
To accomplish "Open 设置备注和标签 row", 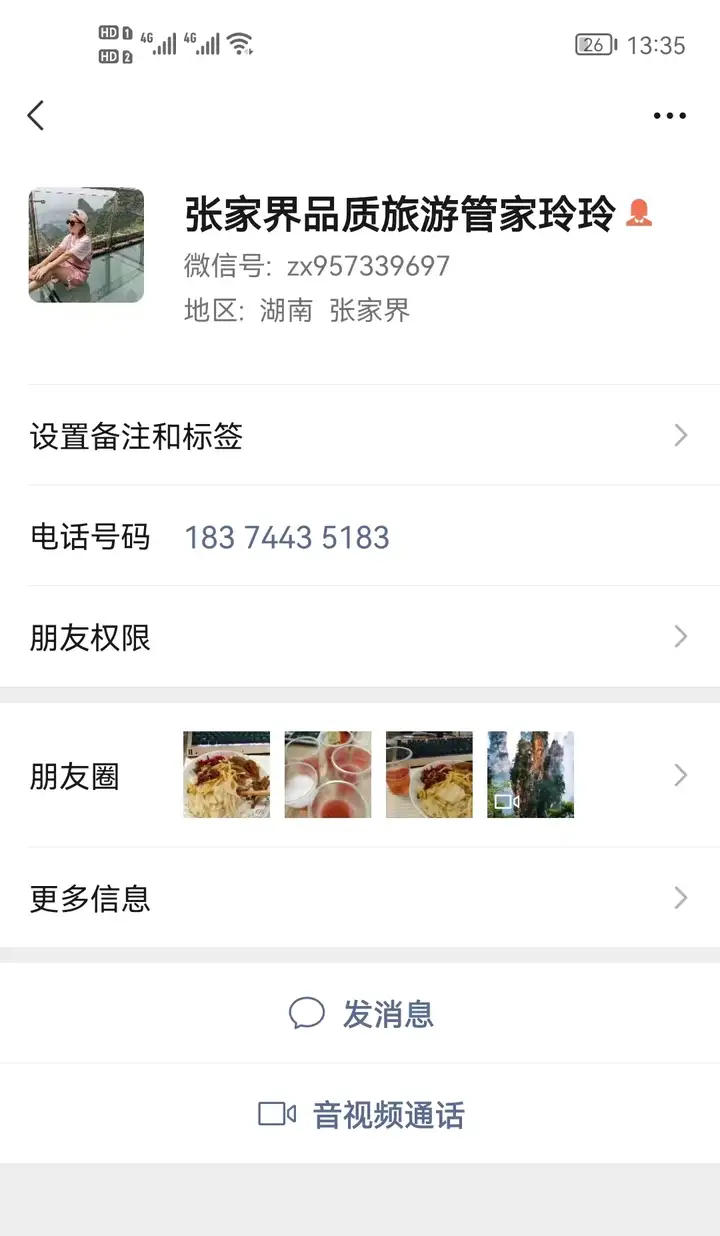I will tap(360, 435).
